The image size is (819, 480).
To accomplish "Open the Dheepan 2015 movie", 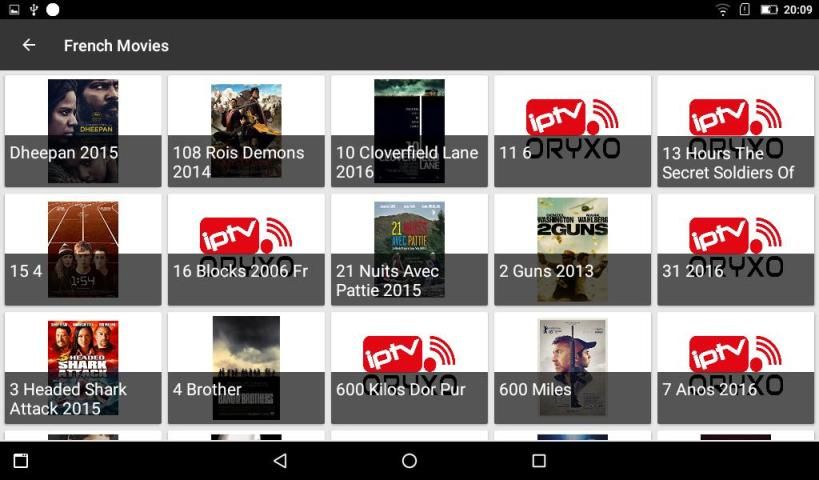I will tap(83, 131).
